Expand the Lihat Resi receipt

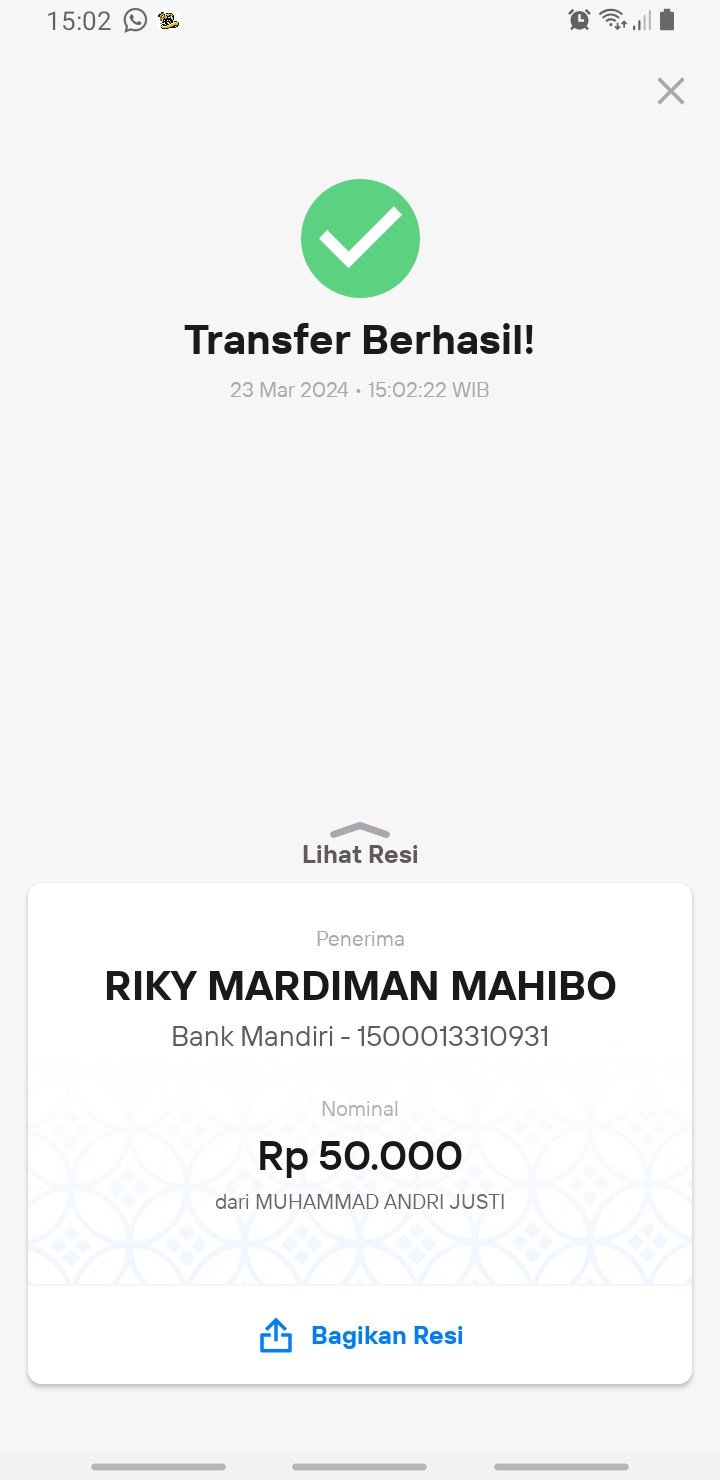pyautogui.click(x=360, y=844)
